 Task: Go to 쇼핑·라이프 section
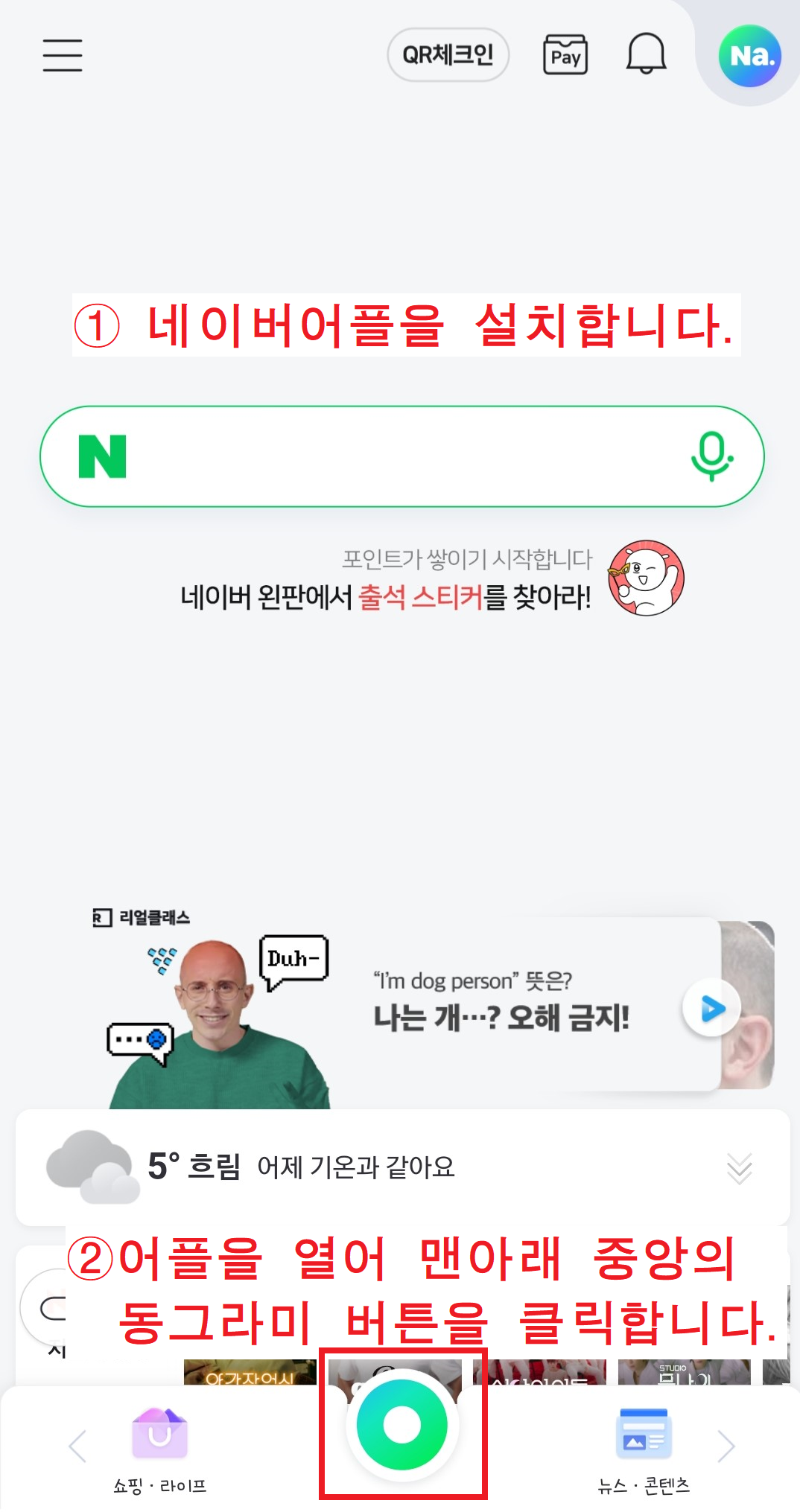[x=159, y=1448]
